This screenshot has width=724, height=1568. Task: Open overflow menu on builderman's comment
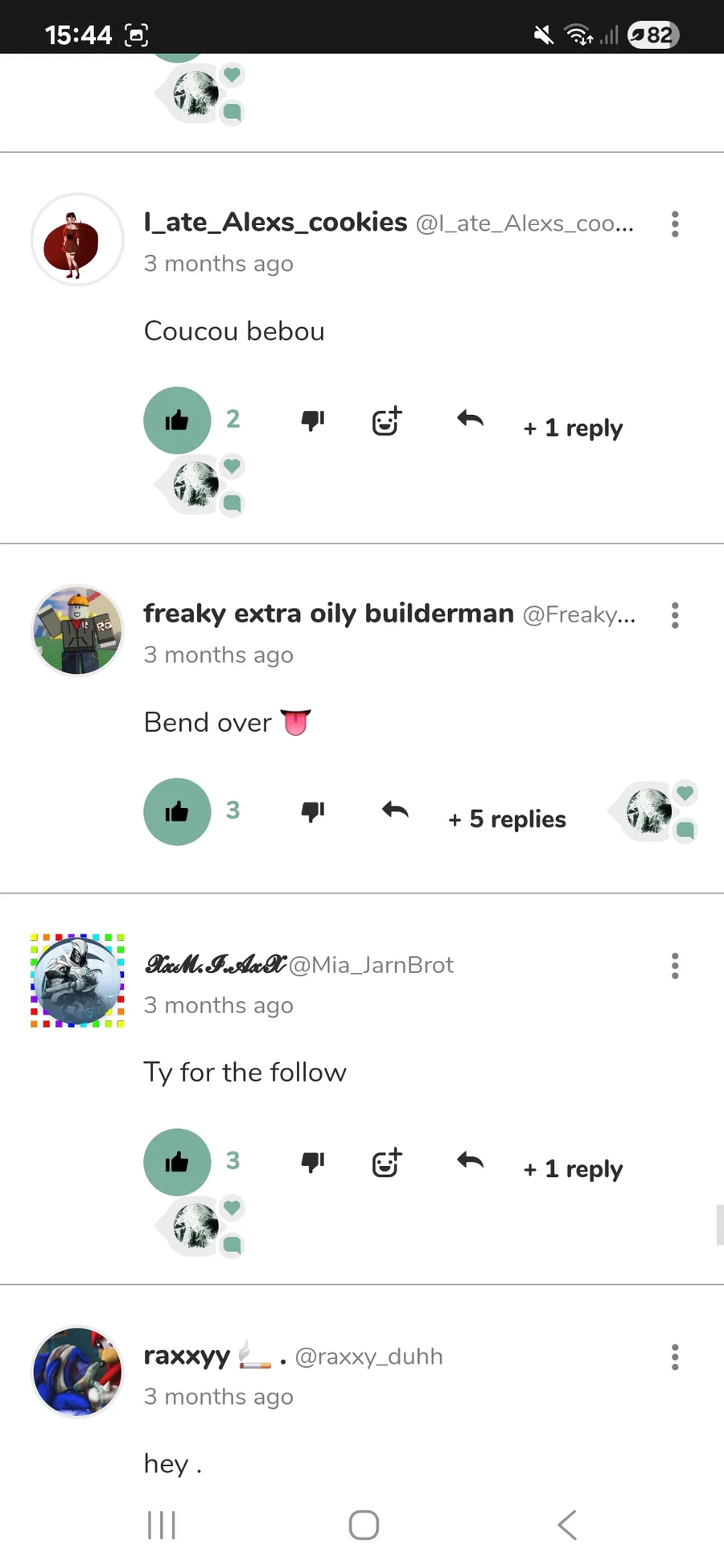[675, 616]
